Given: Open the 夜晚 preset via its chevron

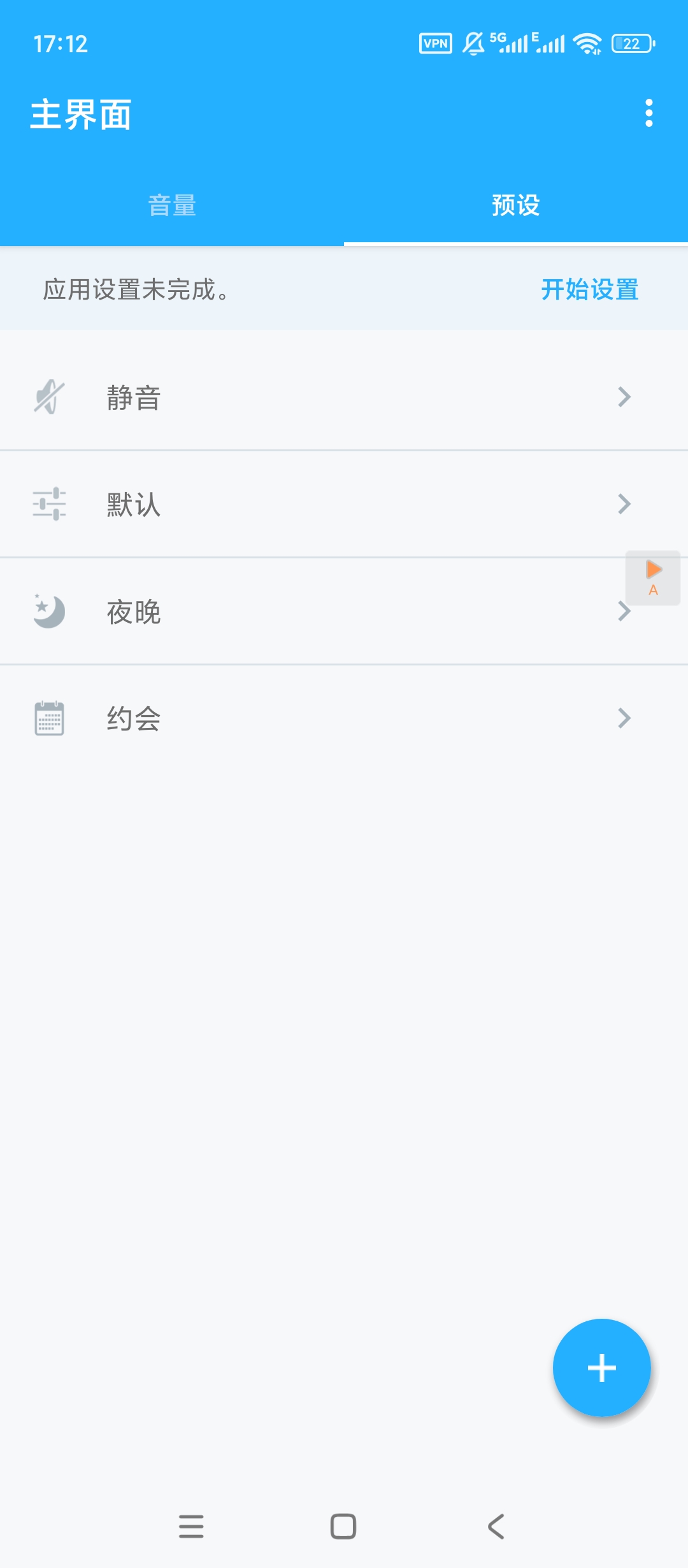Looking at the screenshot, I should [x=624, y=611].
